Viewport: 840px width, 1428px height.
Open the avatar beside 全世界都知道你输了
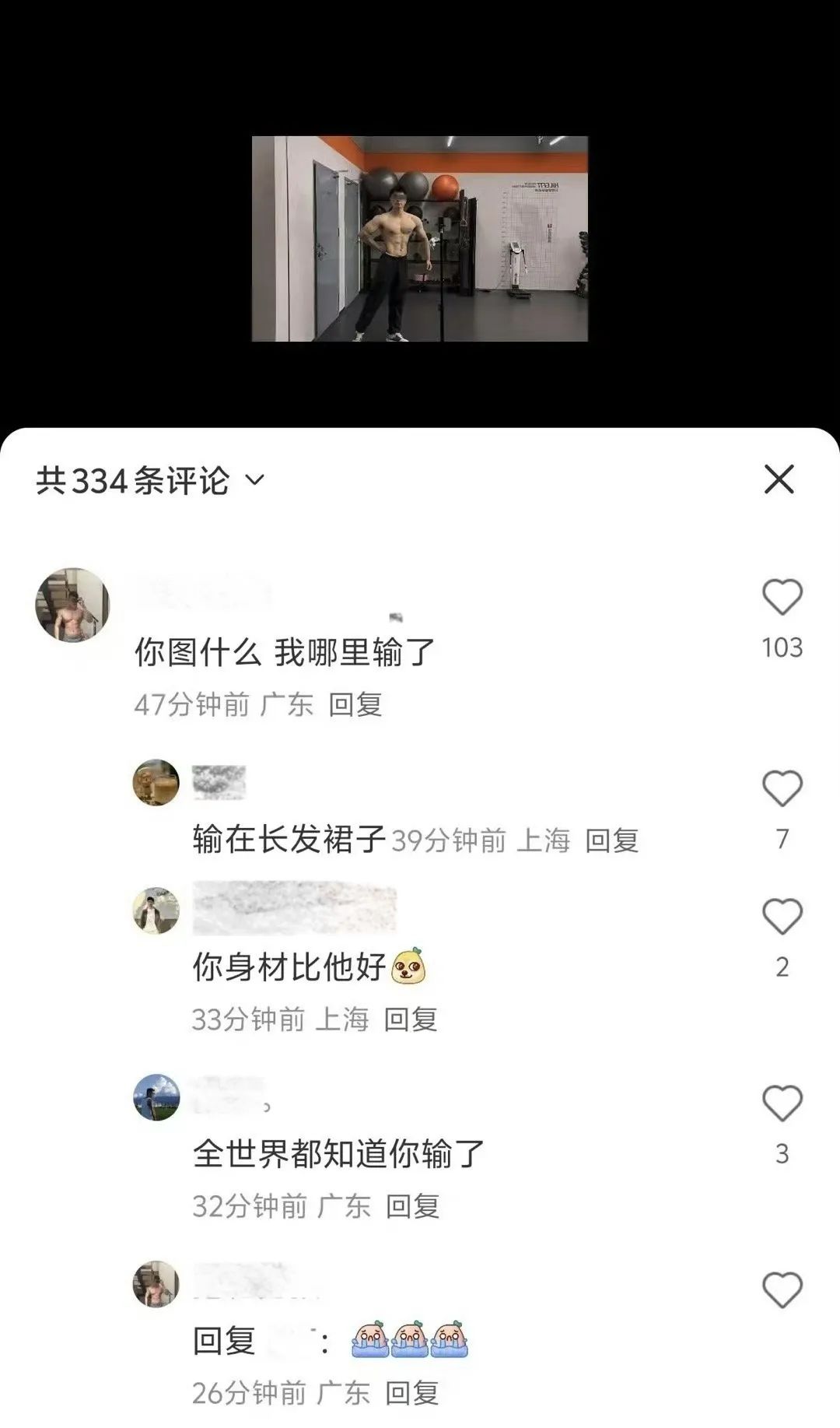click(x=156, y=1097)
